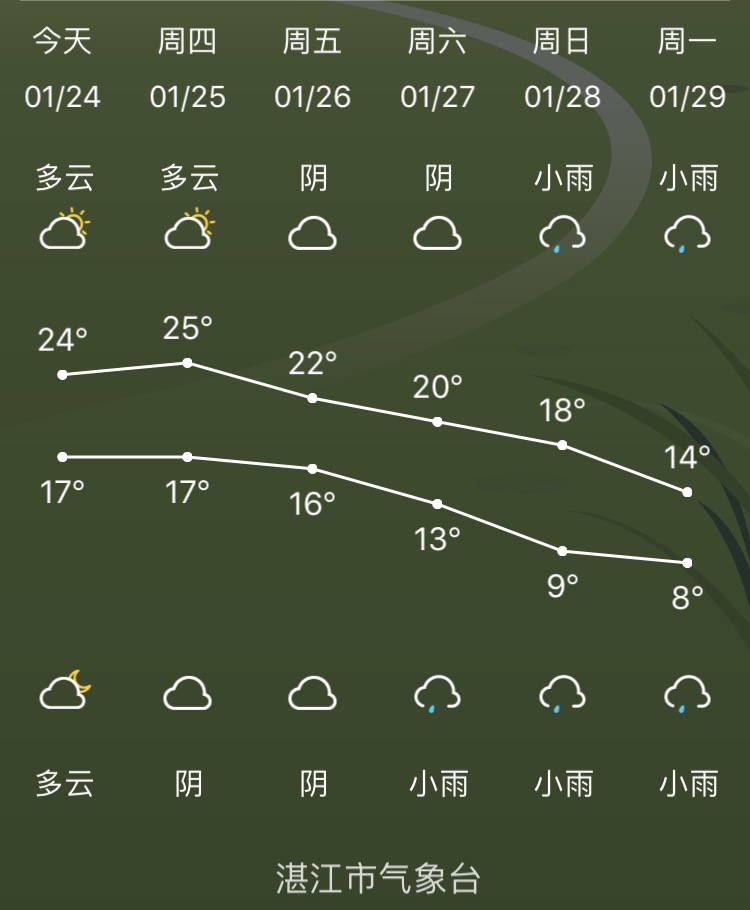Click the 24° high temperature point
The height and width of the screenshot is (910, 750).
point(64,374)
